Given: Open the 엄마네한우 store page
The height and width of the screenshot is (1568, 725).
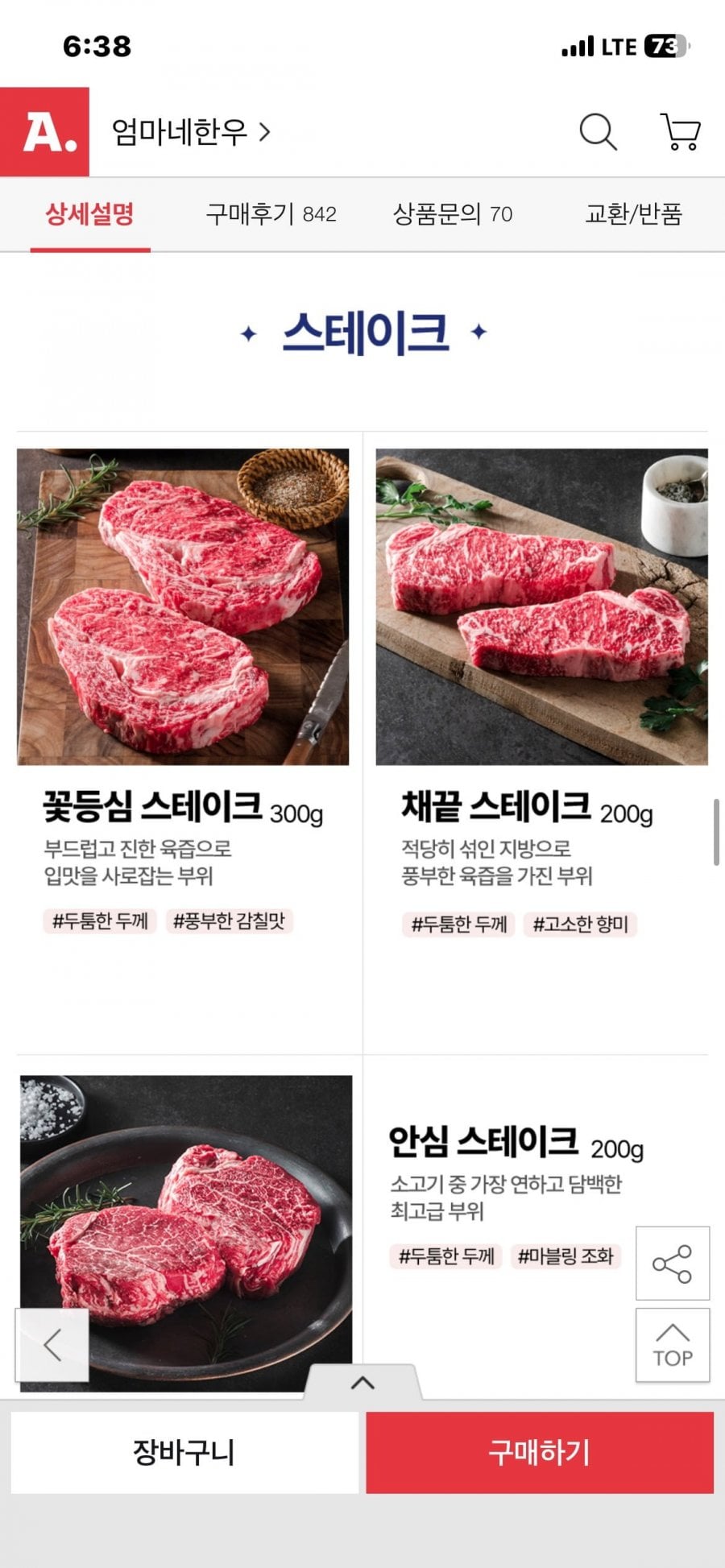Looking at the screenshot, I should [190, 132].
